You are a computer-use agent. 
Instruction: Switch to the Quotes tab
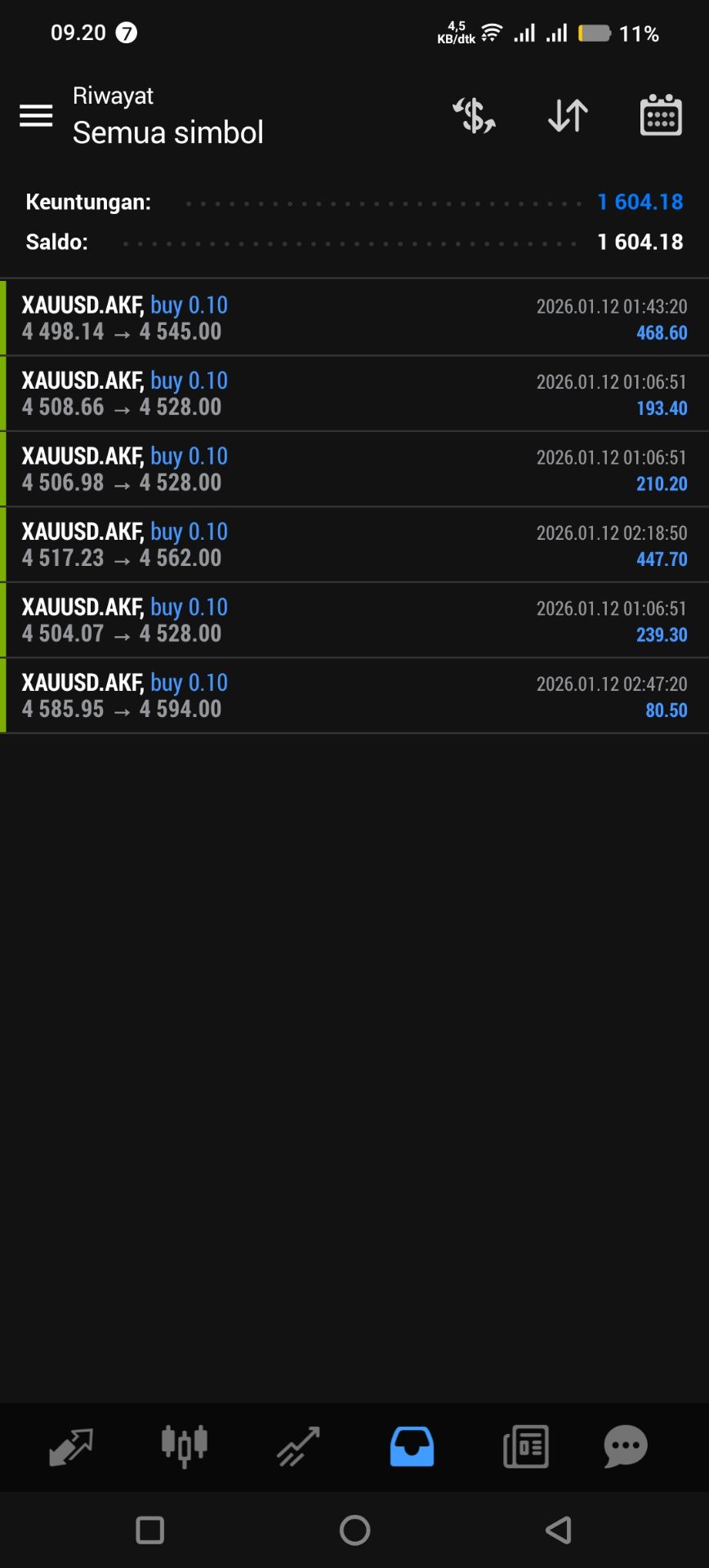click(x=71, y=1446)
